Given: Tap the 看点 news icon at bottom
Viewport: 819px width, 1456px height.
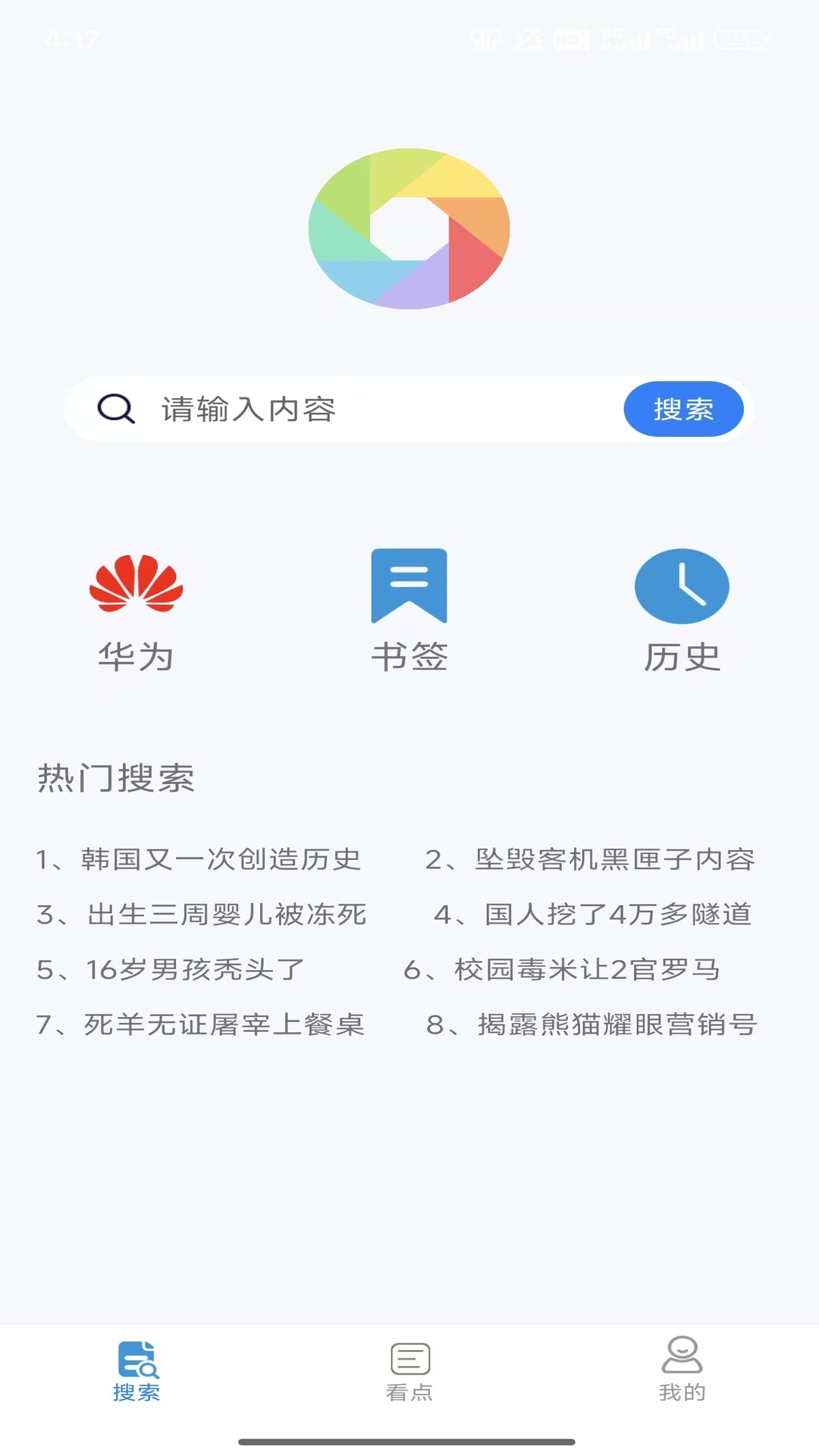Looking at the screenshot, I should (x=409, y=1360).
